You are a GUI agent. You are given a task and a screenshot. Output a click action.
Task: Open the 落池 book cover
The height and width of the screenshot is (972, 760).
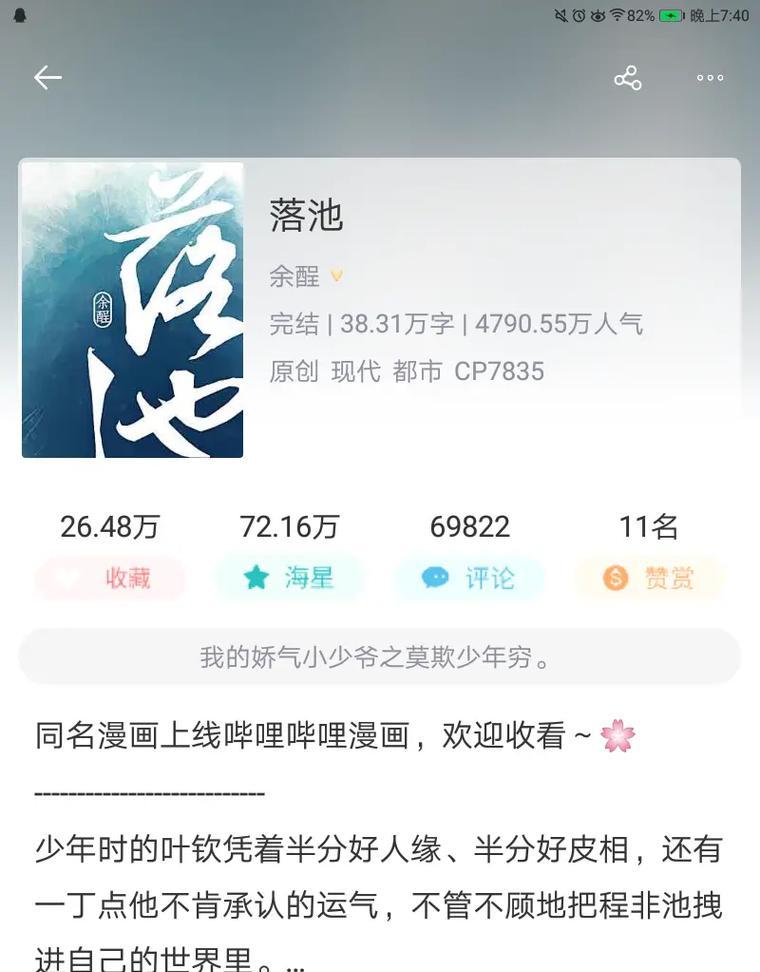132,310
